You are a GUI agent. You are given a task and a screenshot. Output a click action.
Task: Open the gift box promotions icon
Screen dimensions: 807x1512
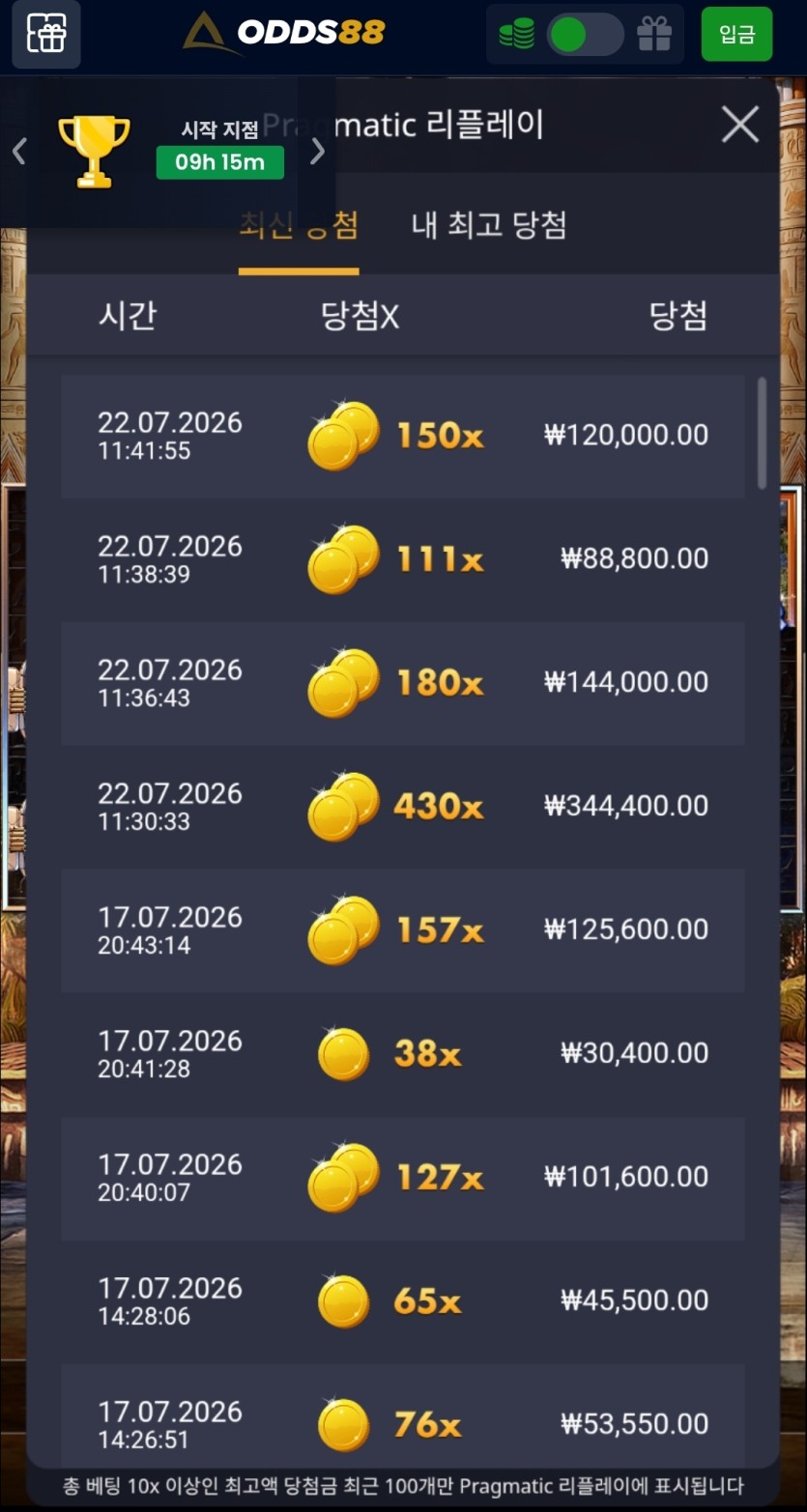pyautogui.click(x=46, y=35)
